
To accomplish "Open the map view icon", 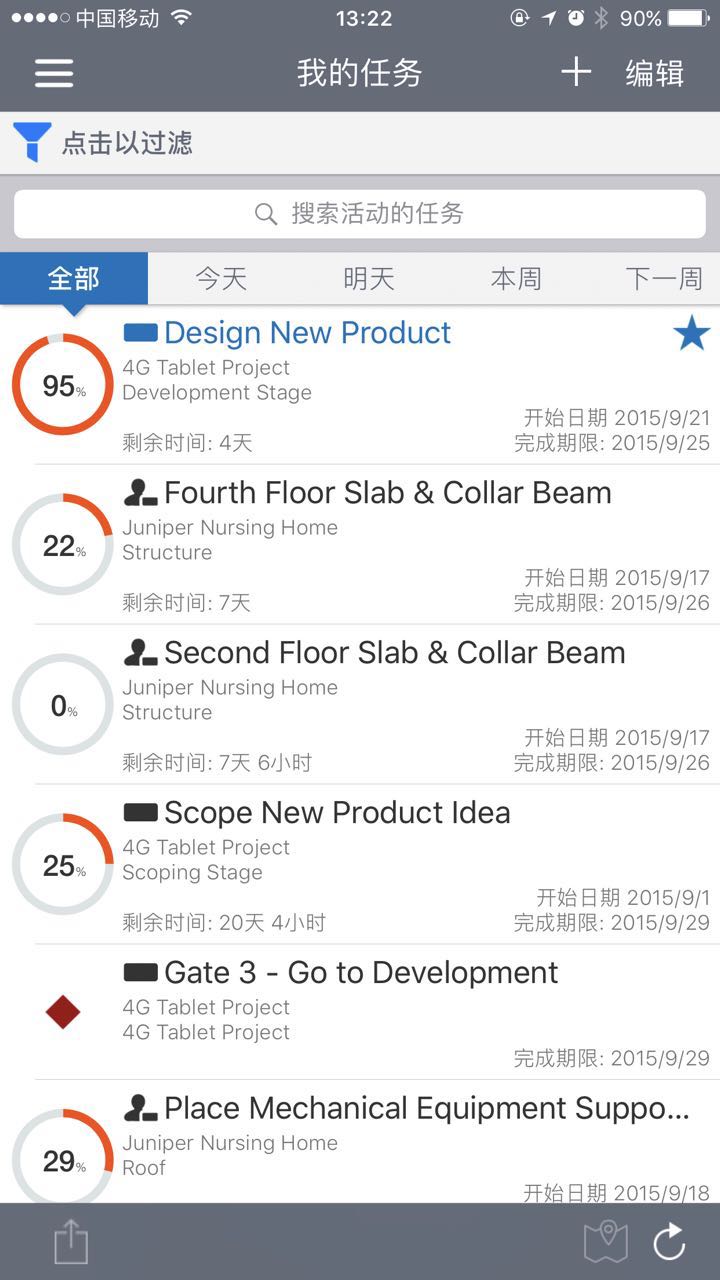I will [x=606, y=1242].
